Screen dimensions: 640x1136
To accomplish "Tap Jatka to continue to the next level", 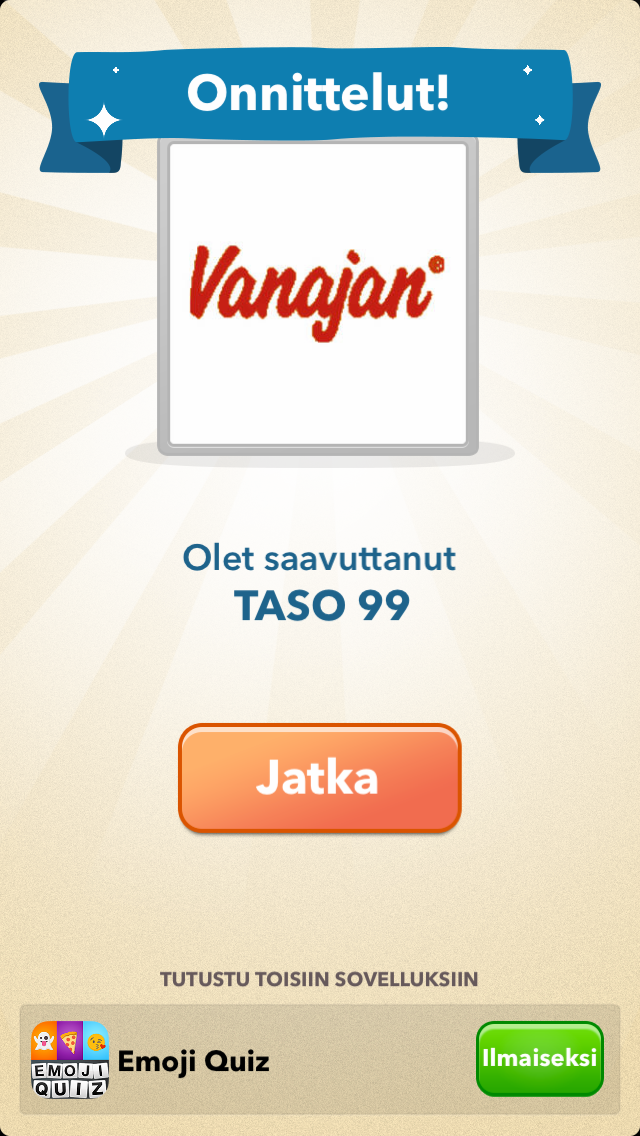I will pyautogui.click(x=319, y=778).
